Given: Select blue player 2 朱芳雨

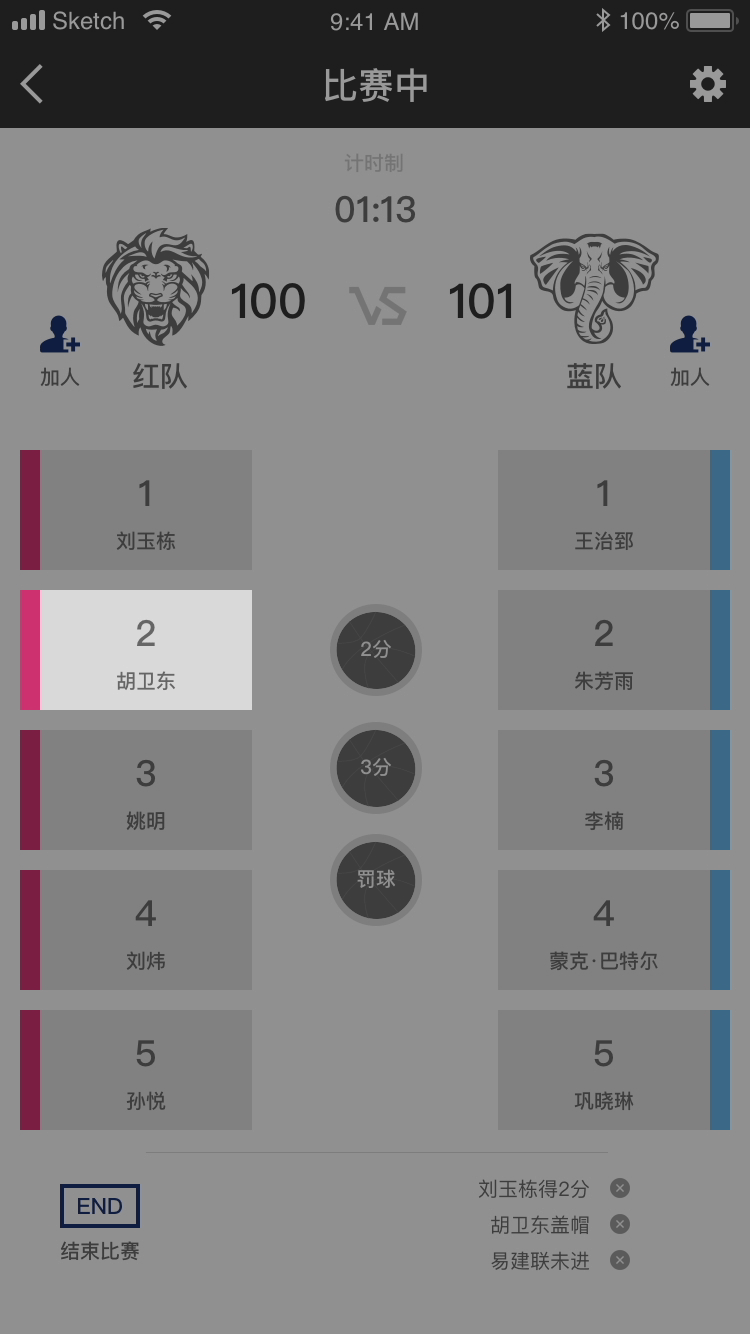Looking at the screenshot, I should click(614, 650).
